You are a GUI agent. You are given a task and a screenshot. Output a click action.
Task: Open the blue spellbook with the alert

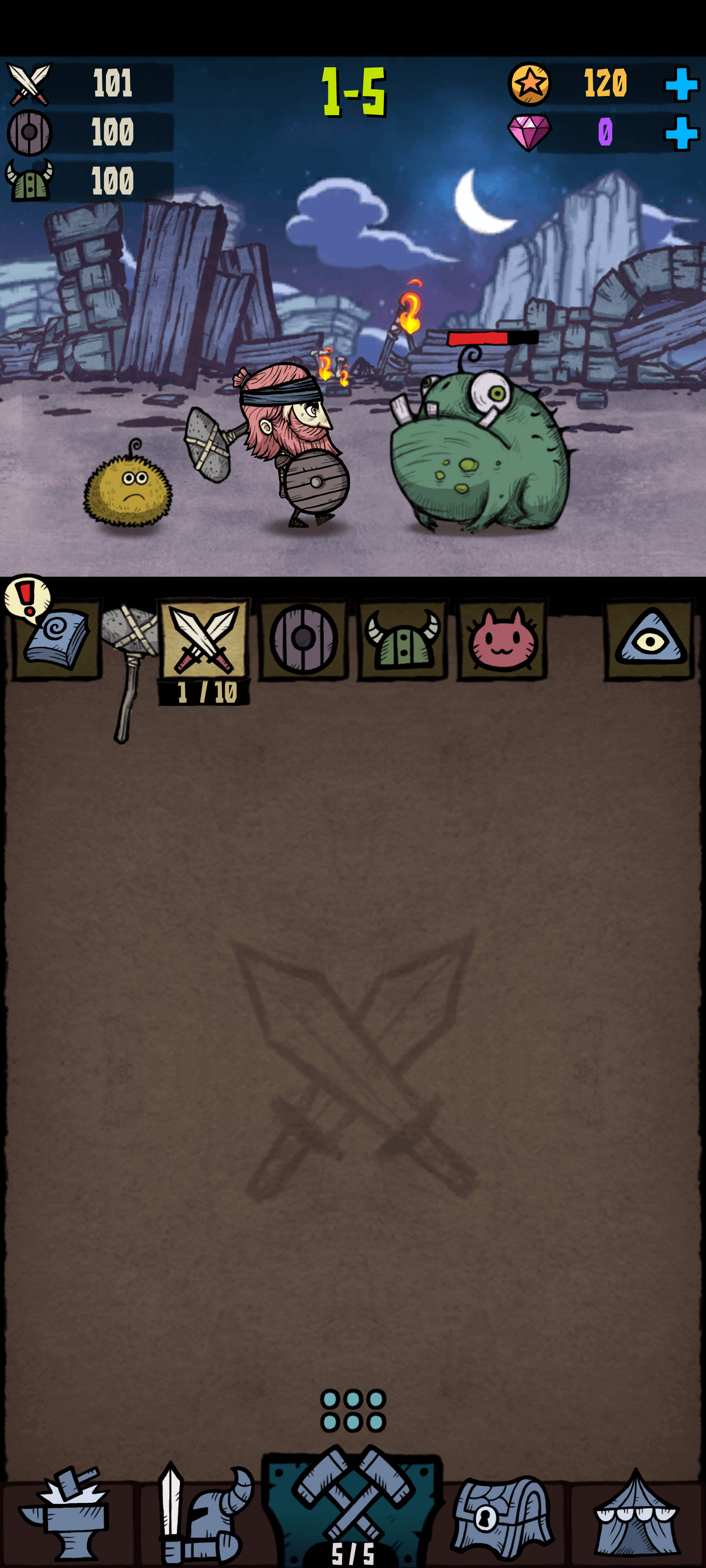click(x=56, y=638)
